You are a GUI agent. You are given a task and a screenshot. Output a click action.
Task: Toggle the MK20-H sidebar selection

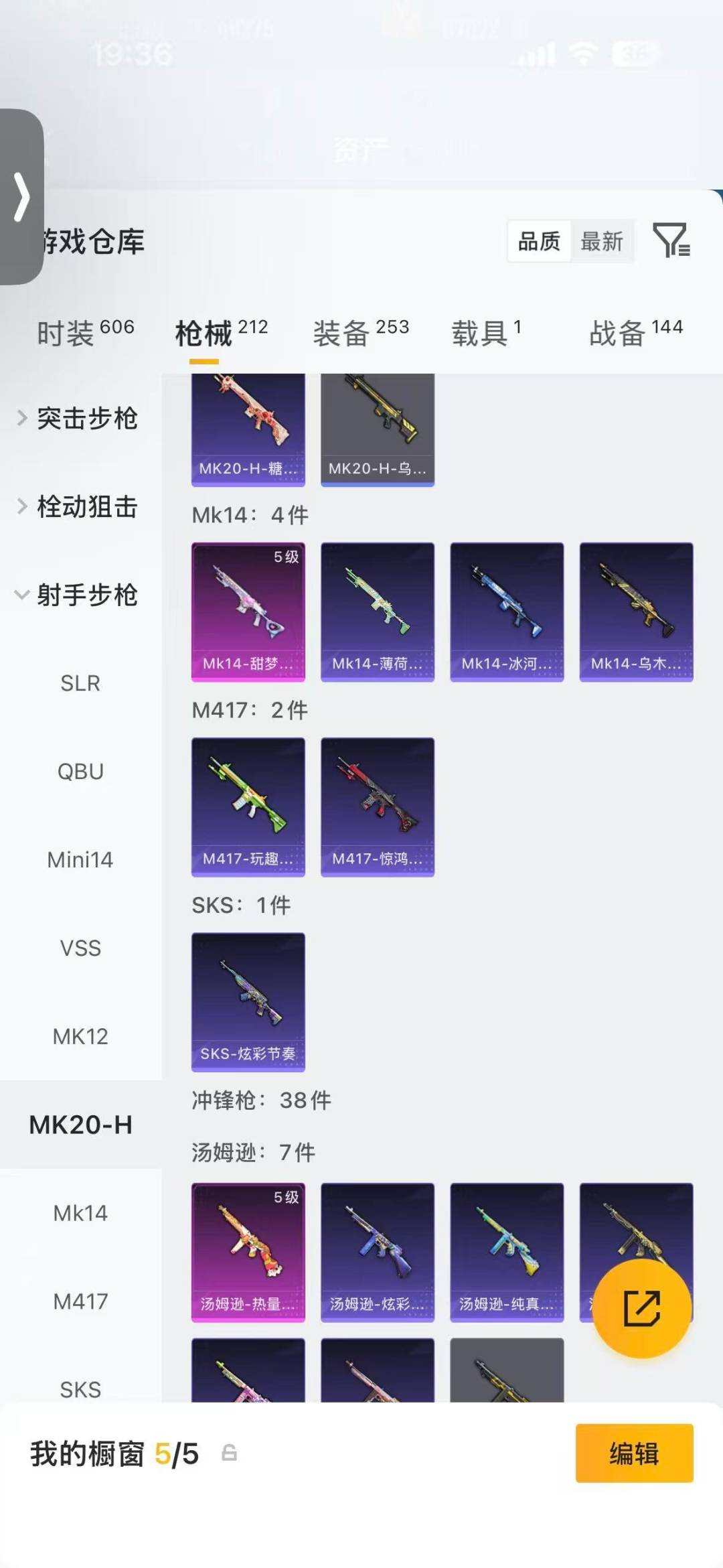click(80, 1125)
